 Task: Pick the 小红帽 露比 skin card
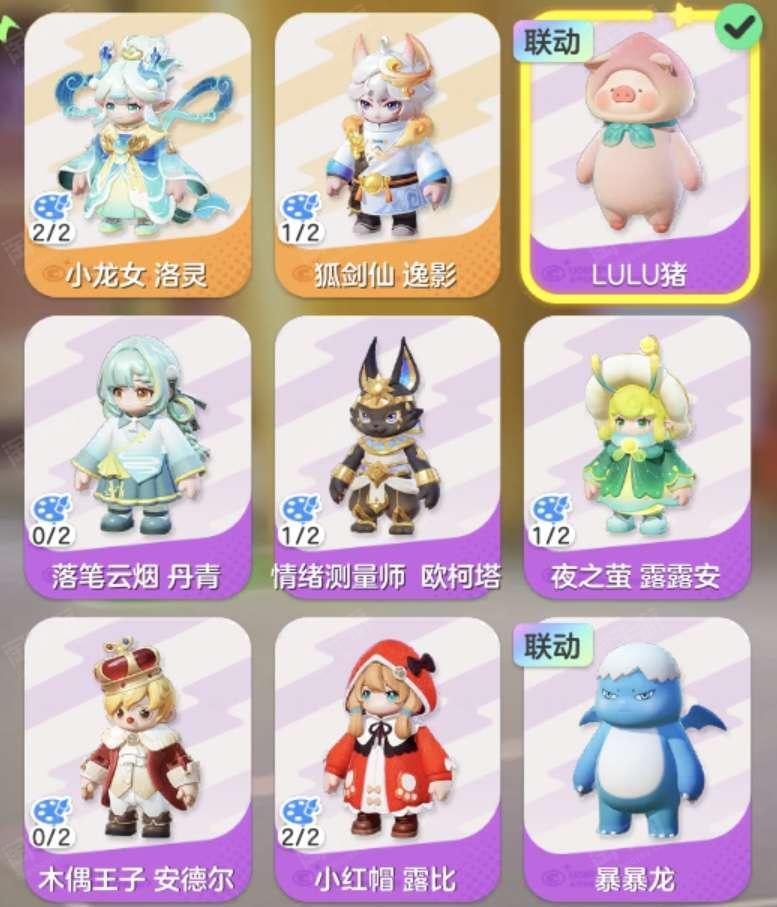tap(387, 755)
